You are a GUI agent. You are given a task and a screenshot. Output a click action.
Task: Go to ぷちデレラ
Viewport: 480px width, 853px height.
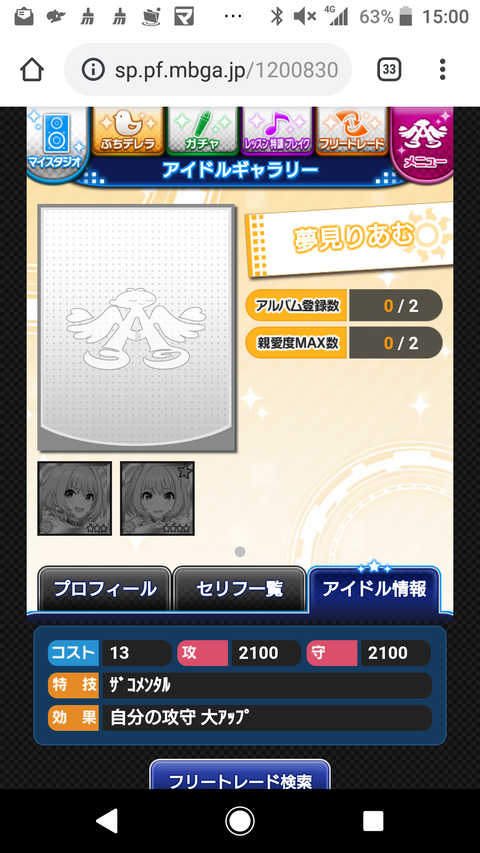coord(128,131)
